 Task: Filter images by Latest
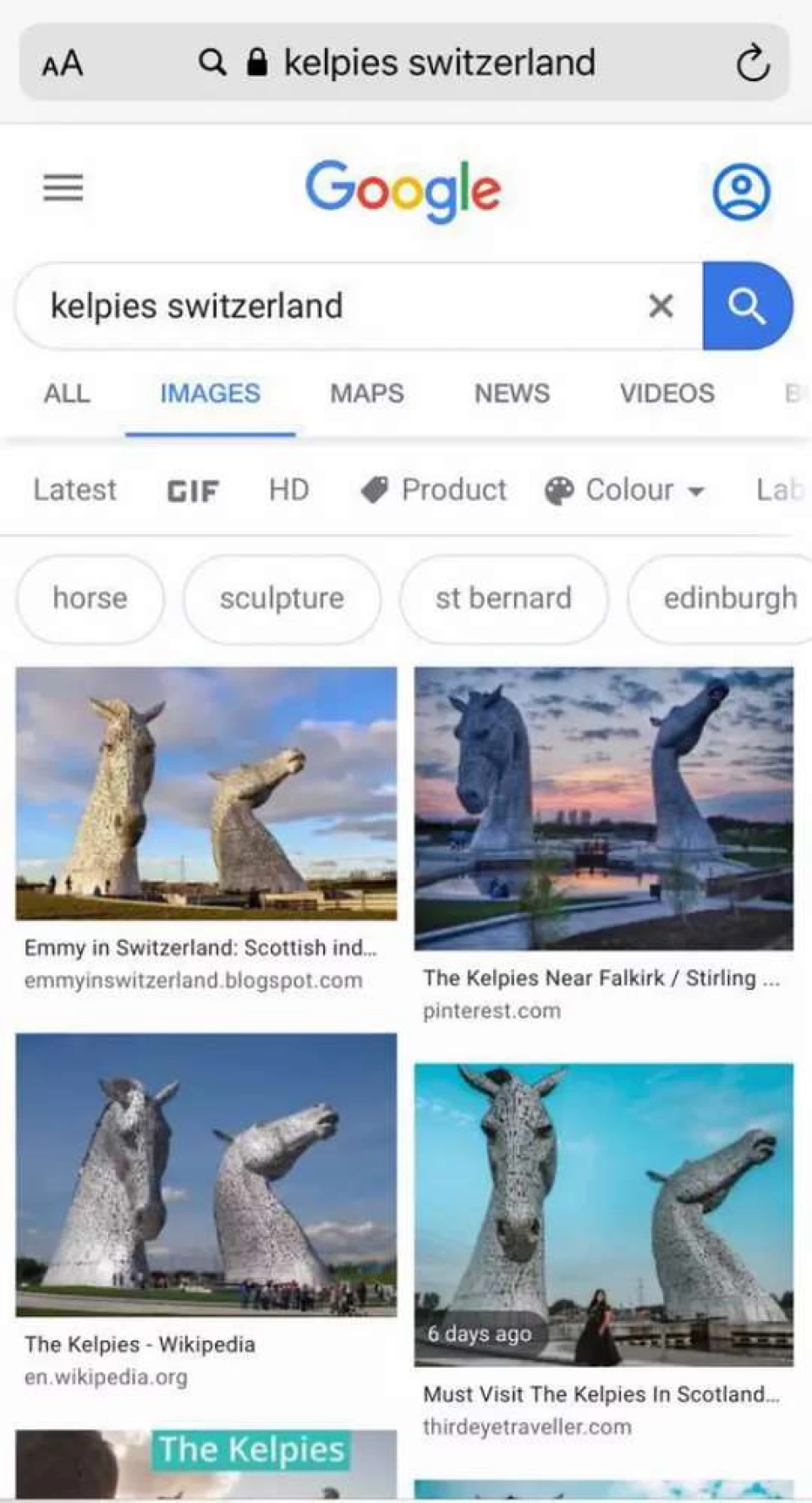point(75,490)
